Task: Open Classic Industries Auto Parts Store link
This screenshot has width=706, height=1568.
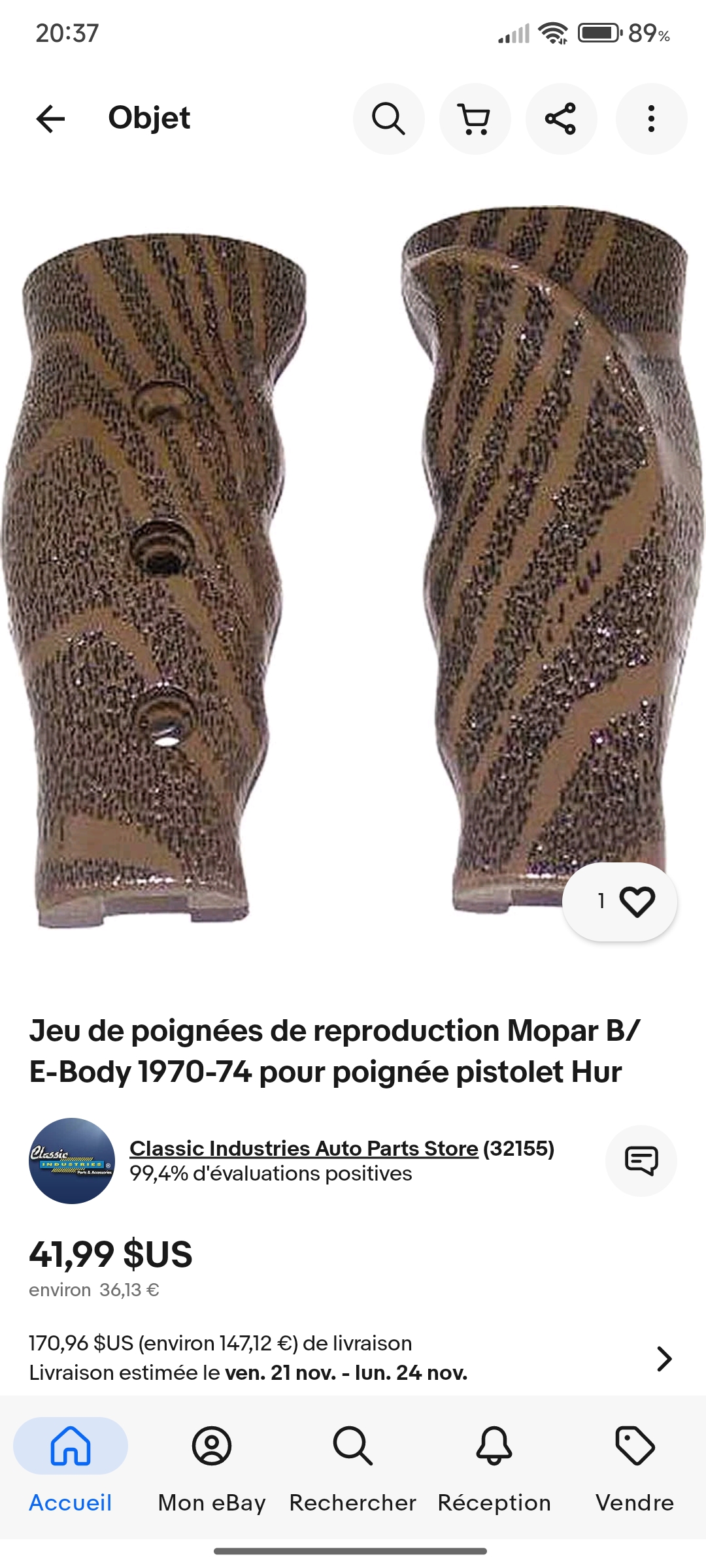Action: [x=304, y=1148]
